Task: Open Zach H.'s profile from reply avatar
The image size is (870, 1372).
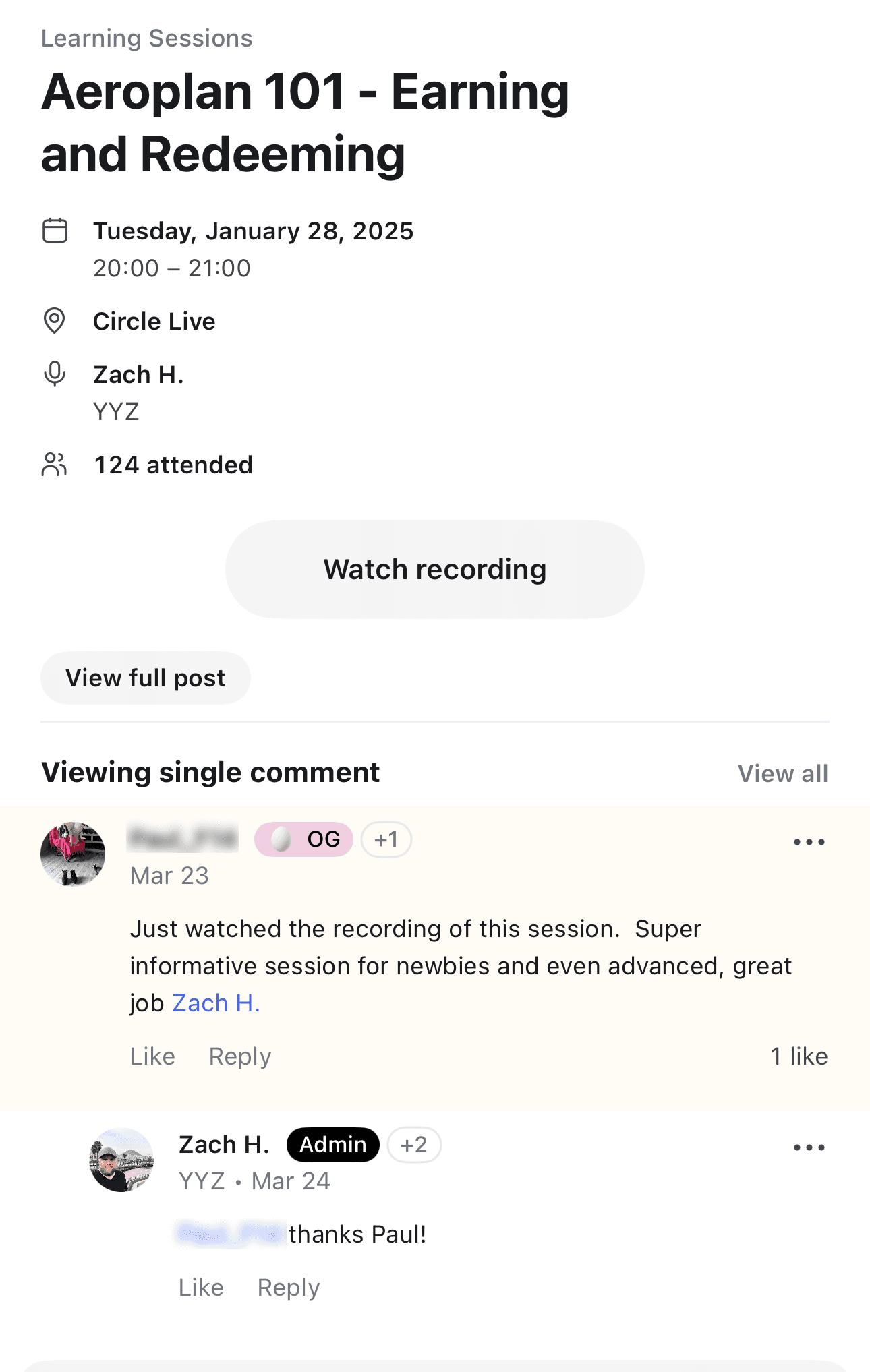Action: pyautogui.click(x=121, y=1160)
